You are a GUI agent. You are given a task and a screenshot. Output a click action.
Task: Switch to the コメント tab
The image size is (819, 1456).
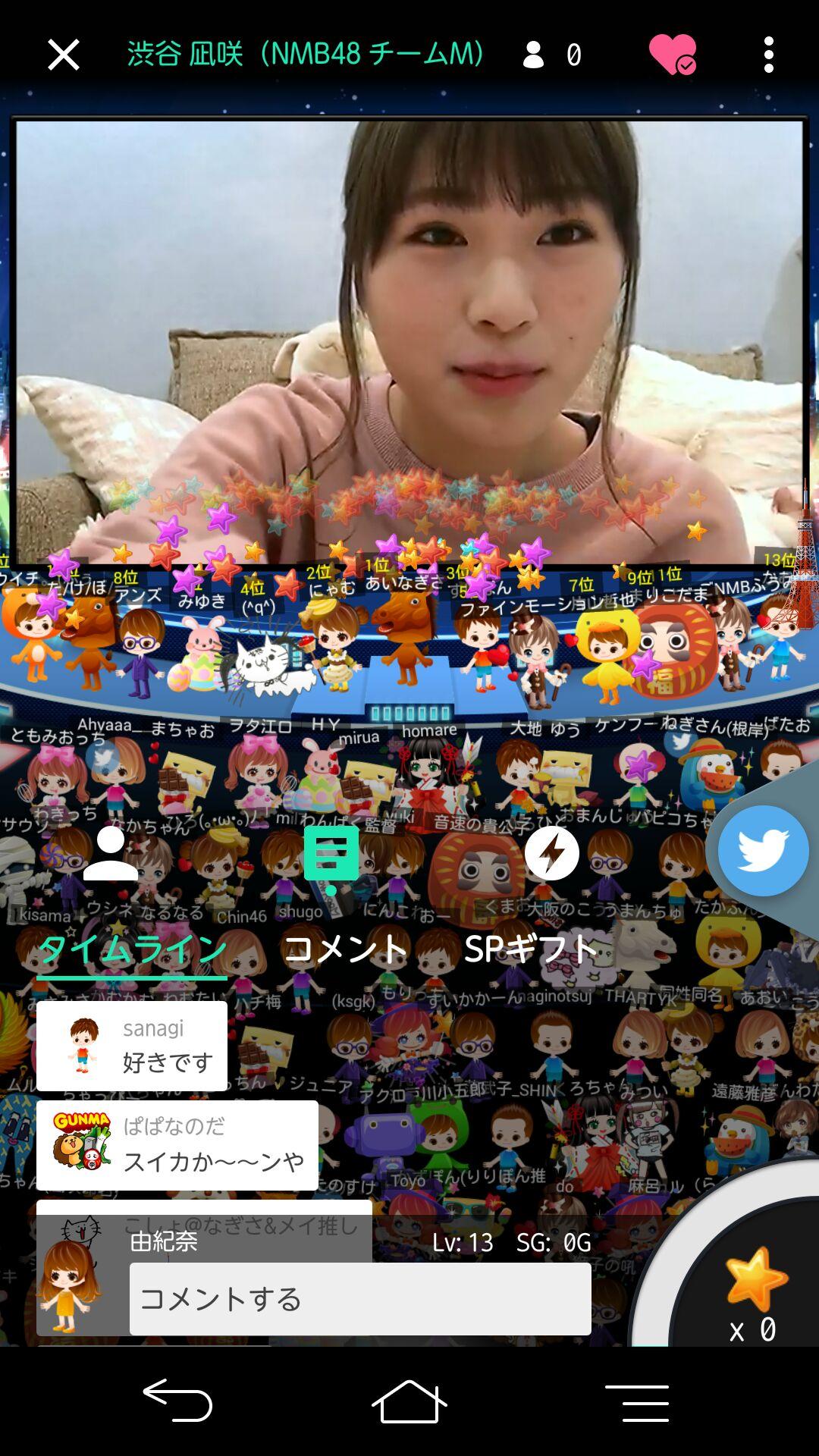[x=346, y=949]
